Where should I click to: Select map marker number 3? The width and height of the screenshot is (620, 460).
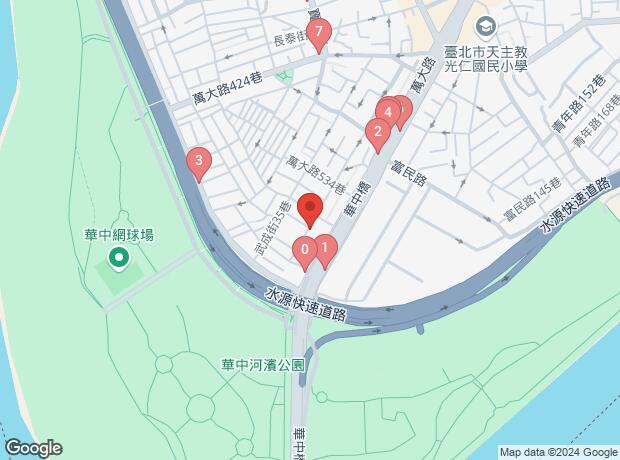(x=199, y=161)
